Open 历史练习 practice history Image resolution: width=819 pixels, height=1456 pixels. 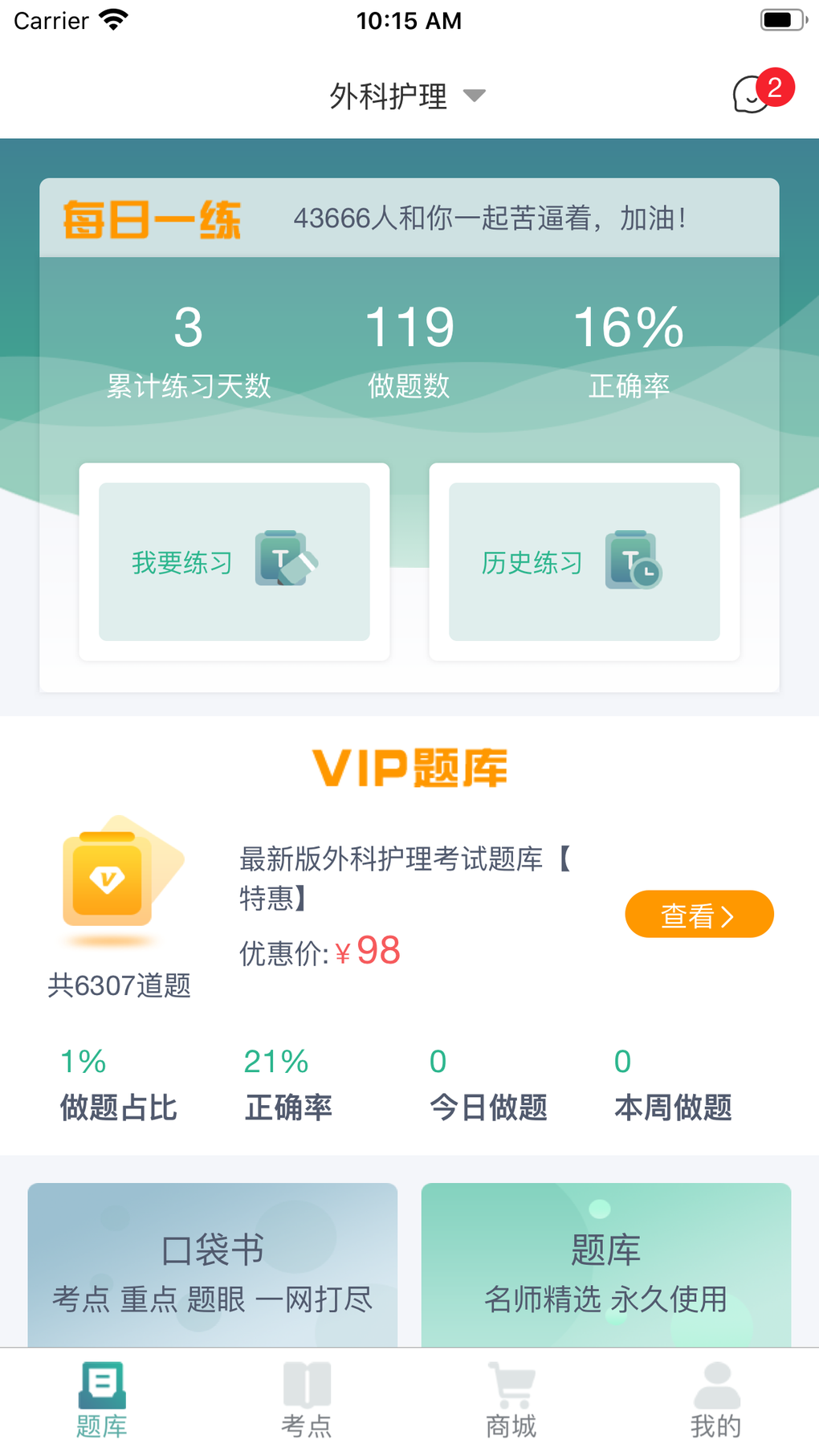[584, 561]
